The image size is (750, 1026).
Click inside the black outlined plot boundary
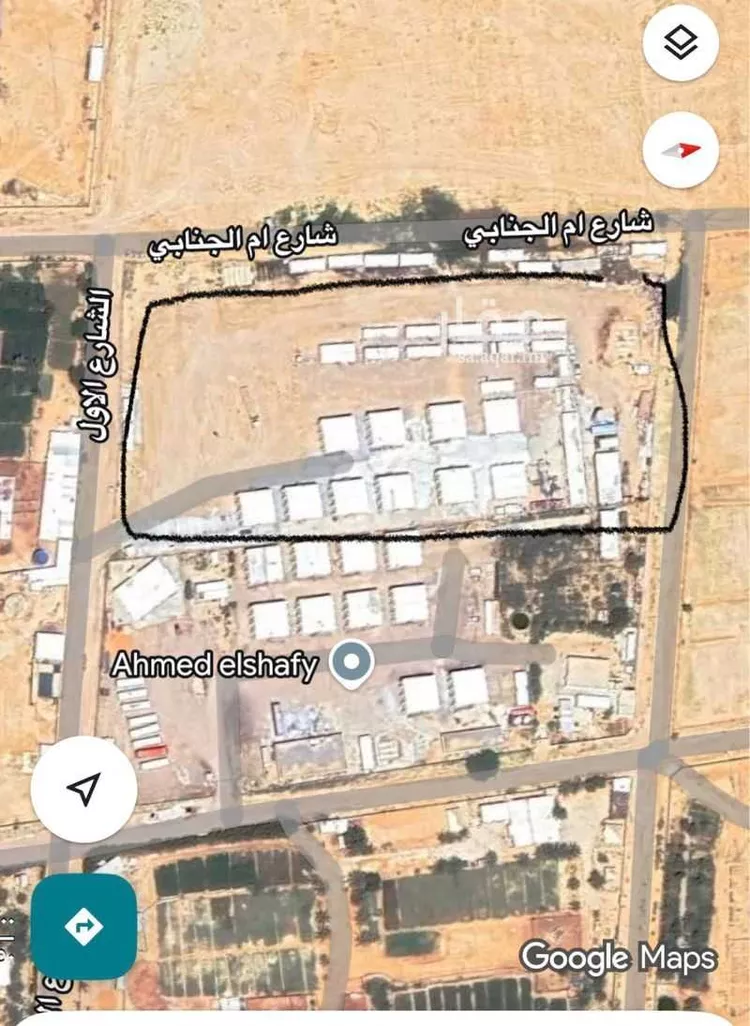click(400, 410)
